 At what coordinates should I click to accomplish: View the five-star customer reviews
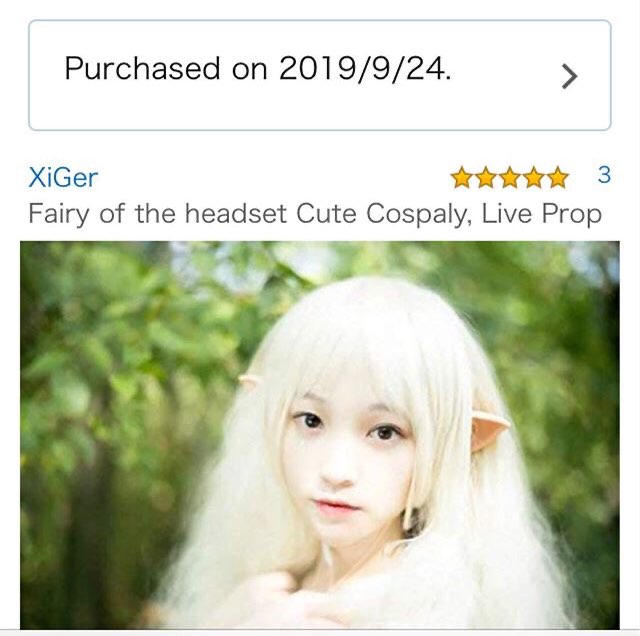point(509,178)
